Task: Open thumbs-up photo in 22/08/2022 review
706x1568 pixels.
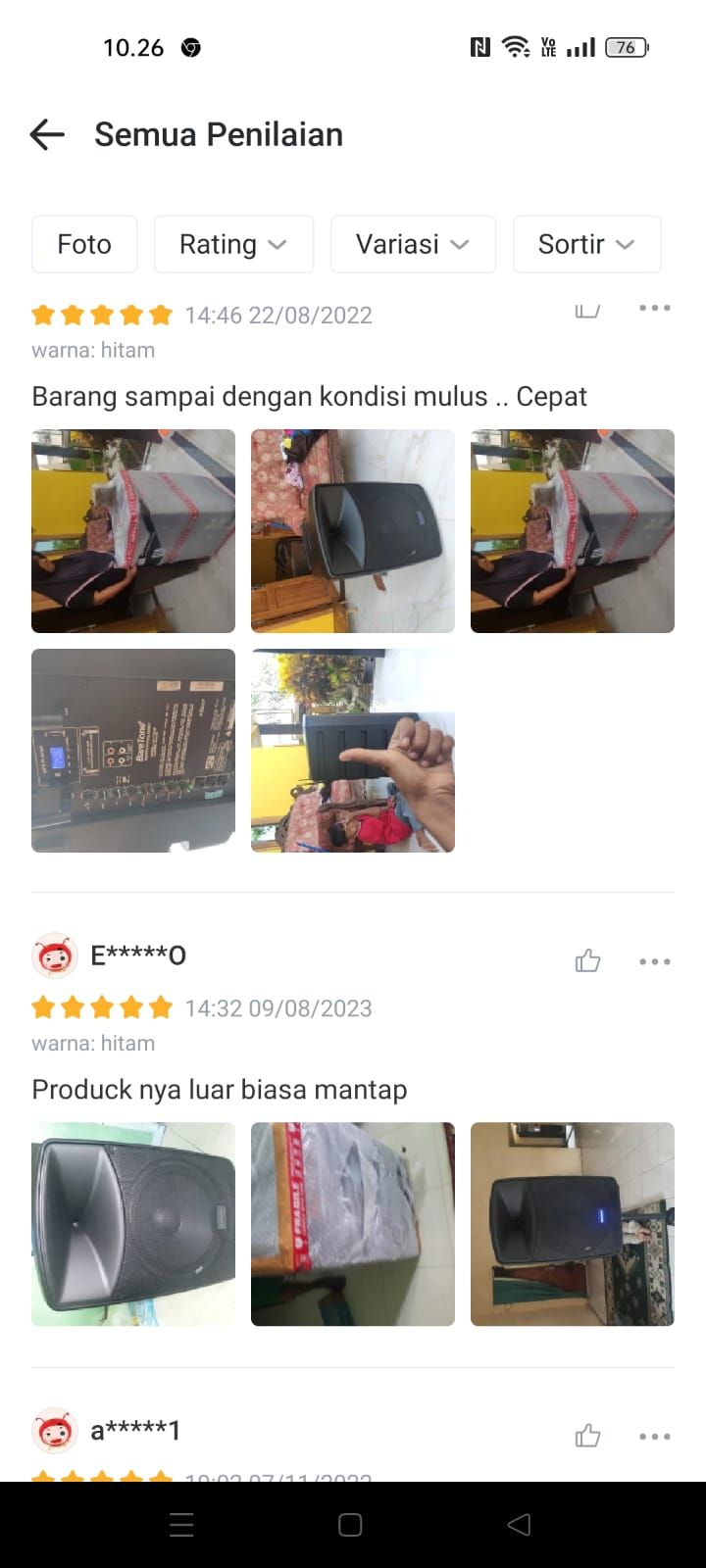Action: click(353, 751)
